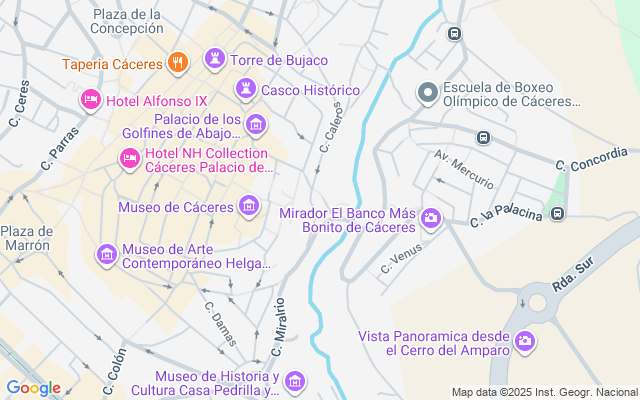This screenshot has width=640, height=400.
Task: Open Museo de Arte Contemporáneo Helga marker
Action: click(x=106, y=255)
